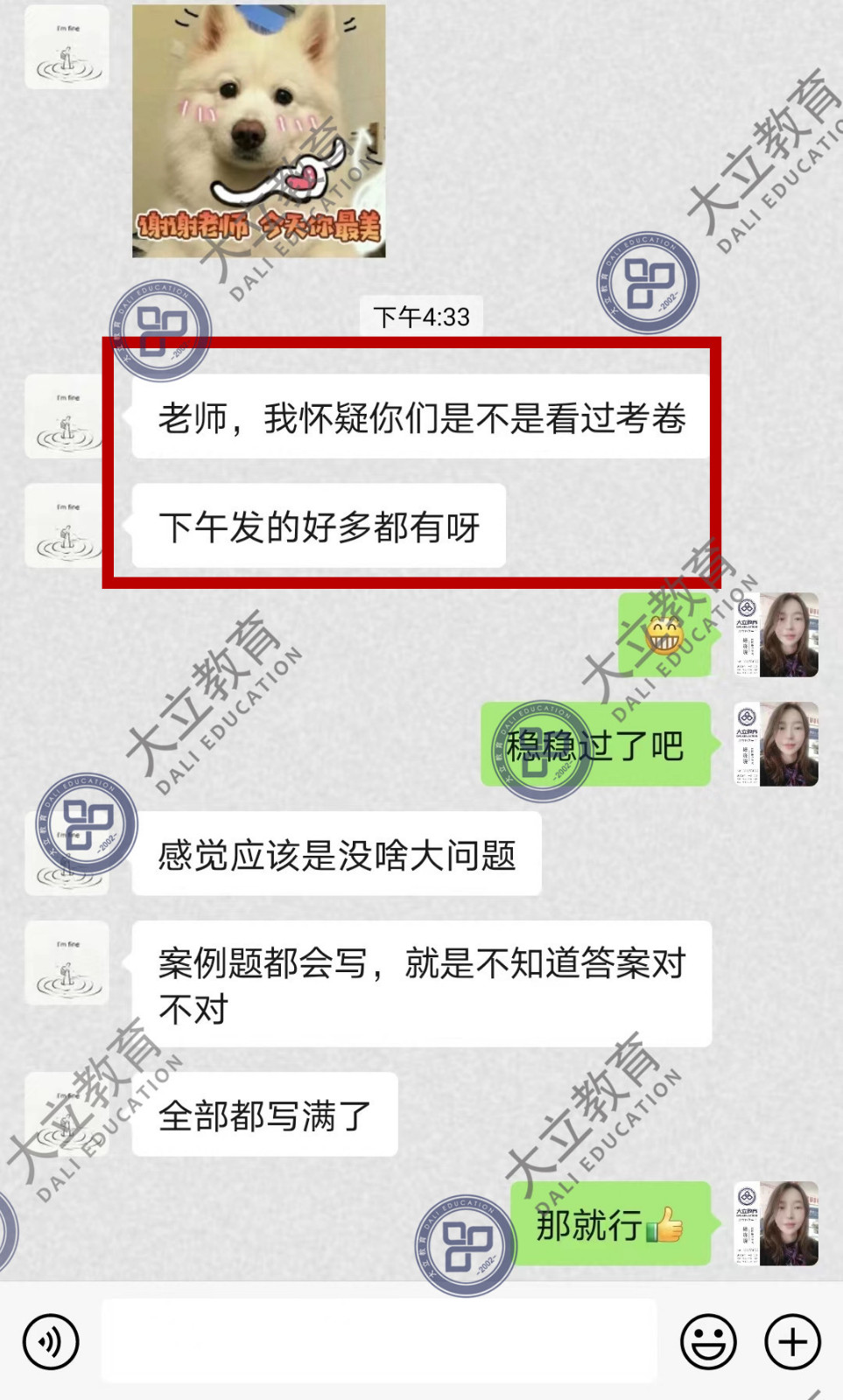Viewport: 843px width, 1400px height.
Task: Open the plus attachments menu
Action: (792, 1340)
